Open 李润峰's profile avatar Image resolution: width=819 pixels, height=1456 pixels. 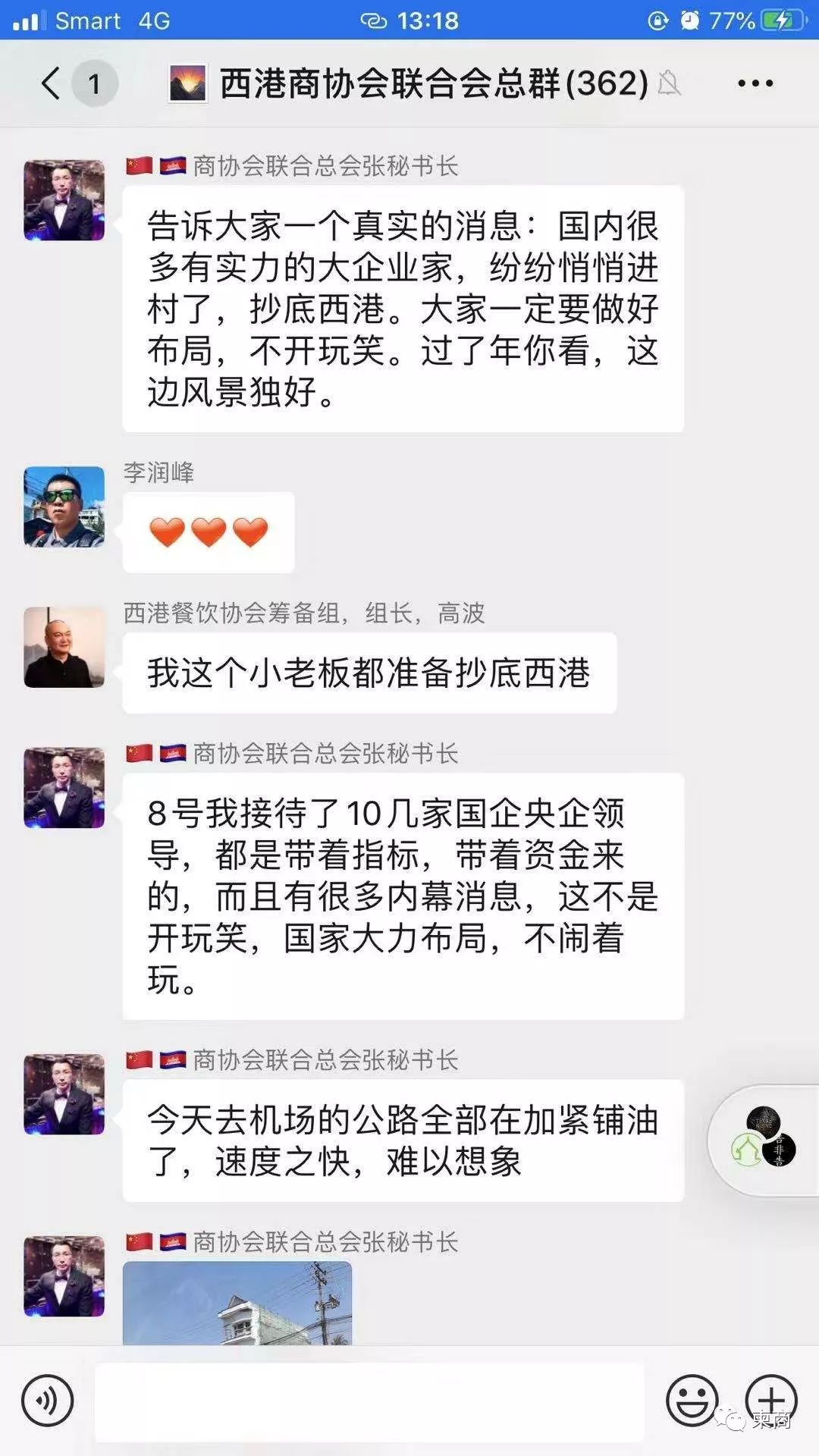[x=64, y=507]
